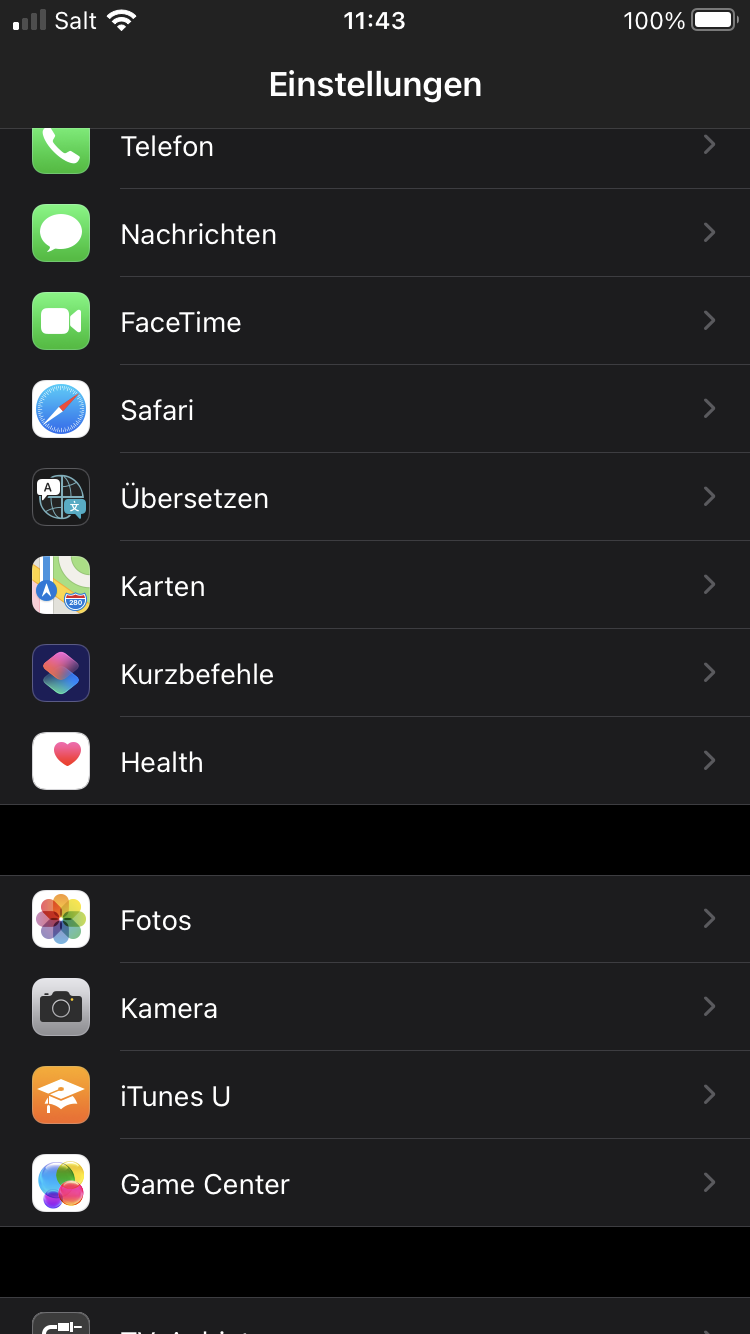750x1334 pixels.
Task: Open Game Center settings
Action: pos(374,1184)
